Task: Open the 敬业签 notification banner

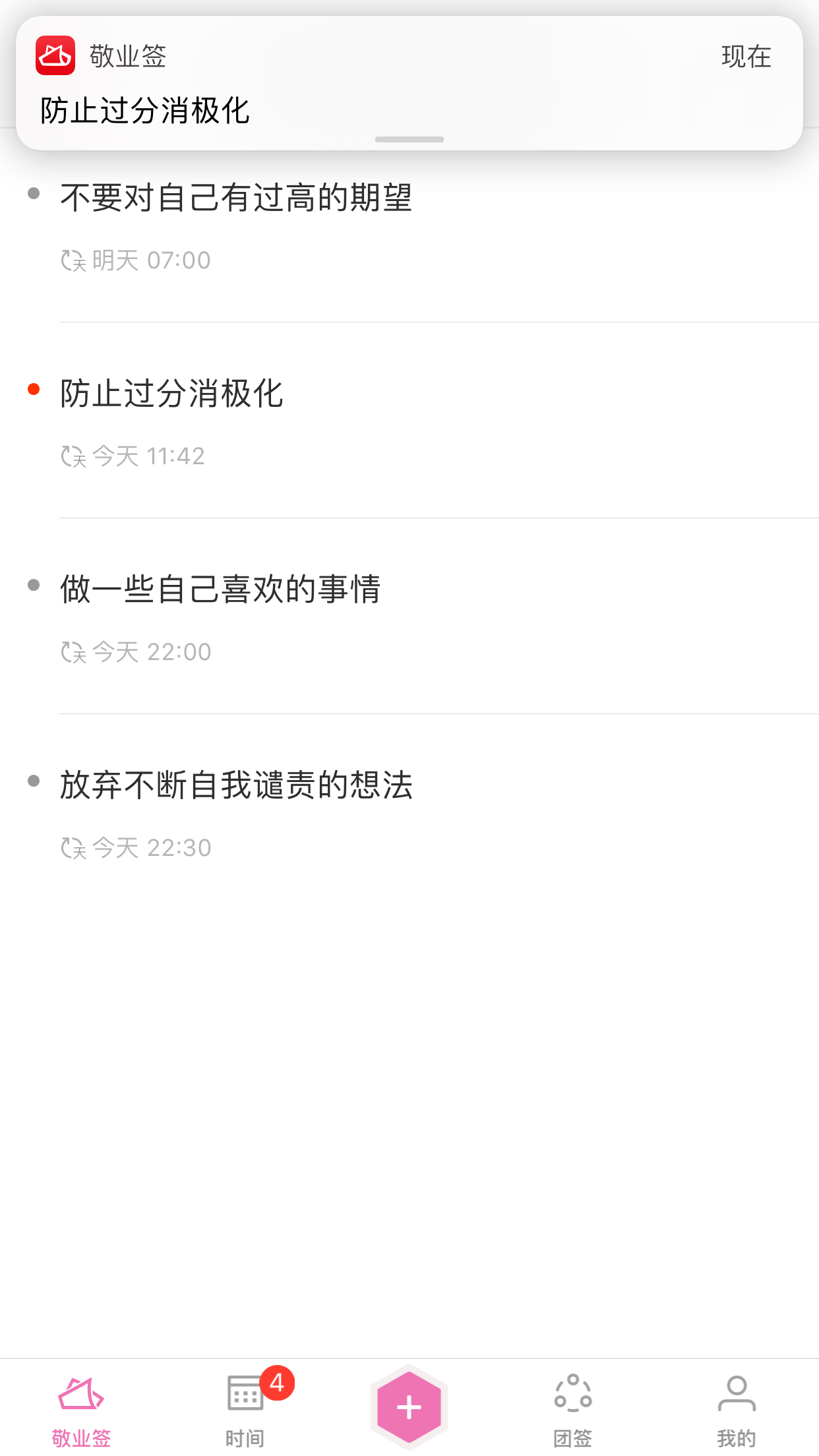Action: pos(409,83)
